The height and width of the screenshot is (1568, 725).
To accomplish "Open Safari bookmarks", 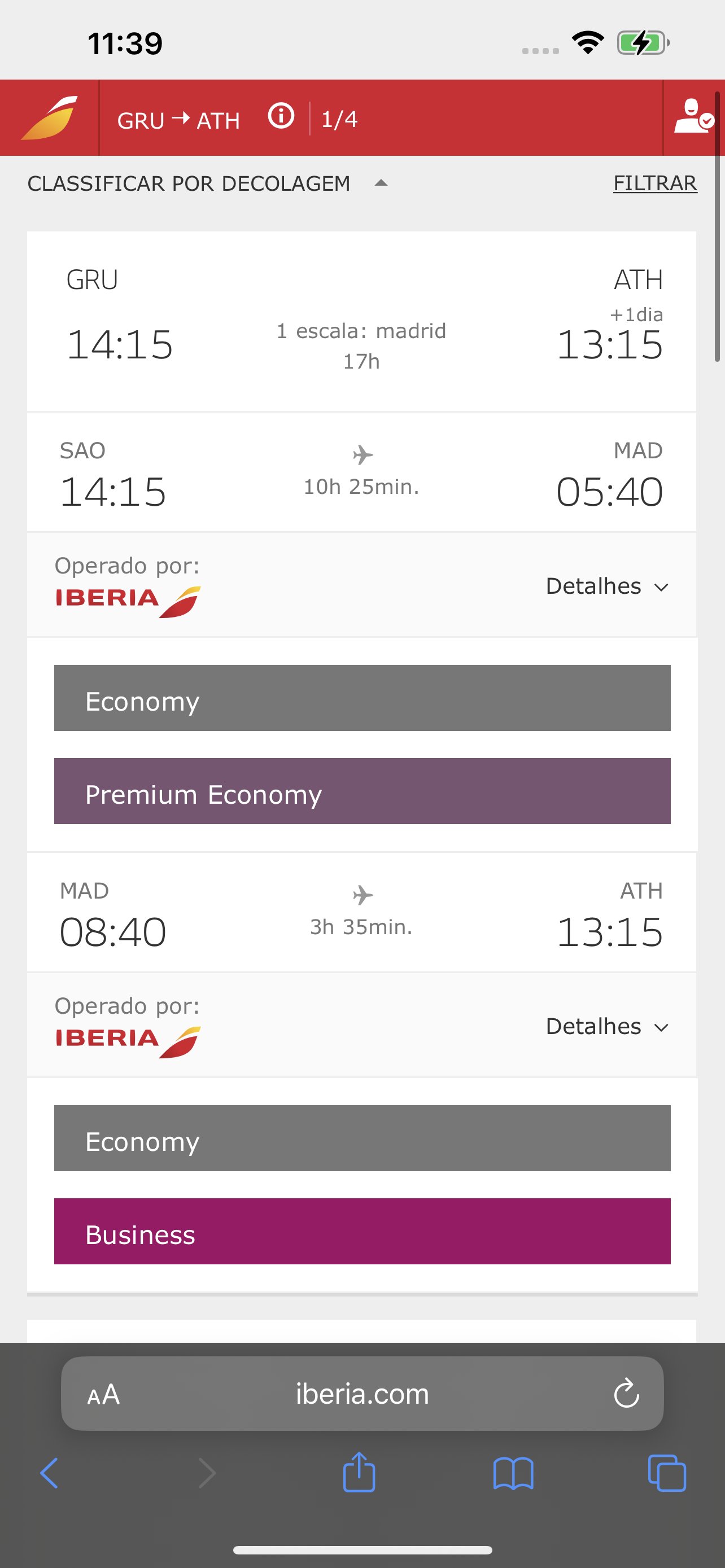I will [x=513, y=1473].
